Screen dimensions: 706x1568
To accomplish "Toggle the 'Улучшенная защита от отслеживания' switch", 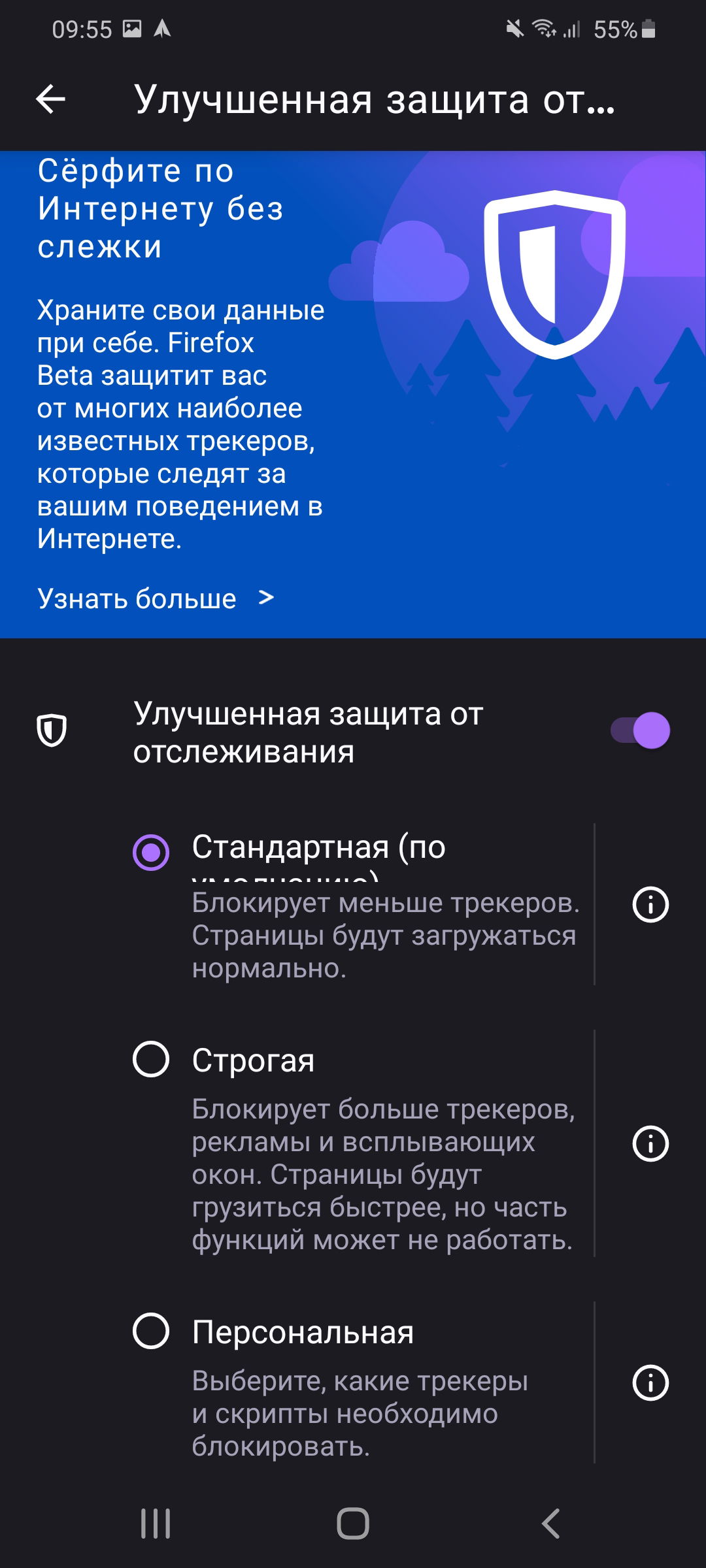I will point(640,730).
